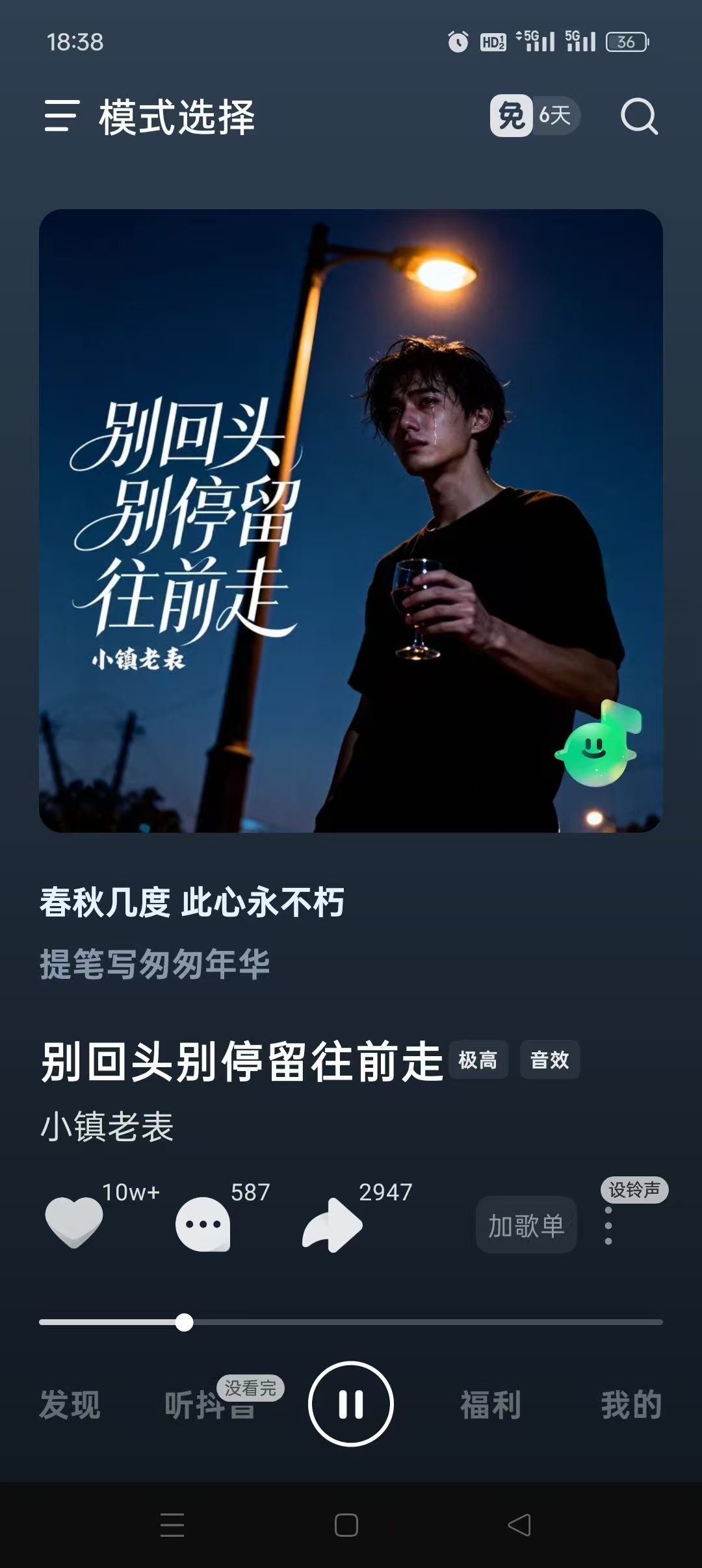Switch to the 发现 tab
Viewport: 702px width, 1568px height.
[70, 1405]
